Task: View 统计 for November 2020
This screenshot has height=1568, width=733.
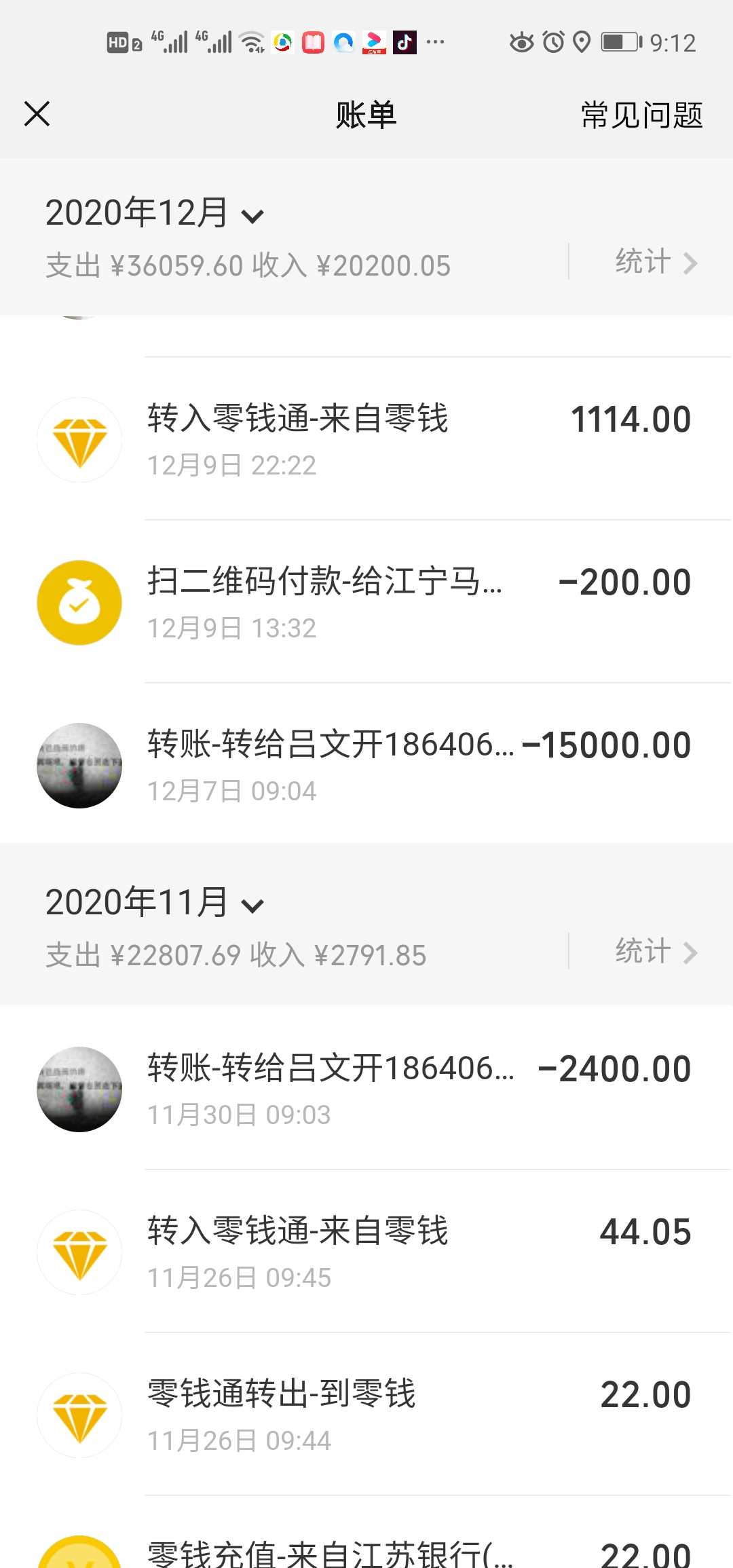Action: coord(655,952)
